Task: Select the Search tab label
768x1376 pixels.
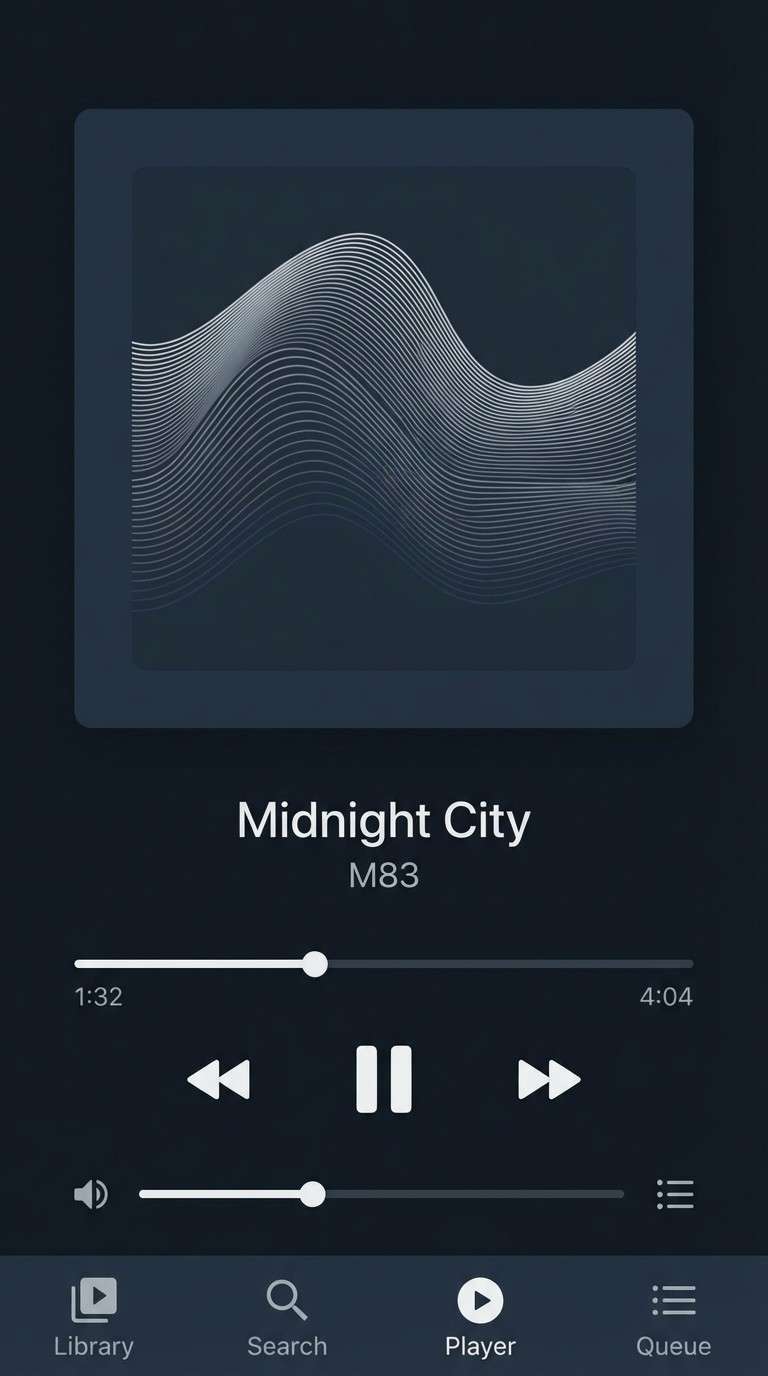Action: 287,1346
